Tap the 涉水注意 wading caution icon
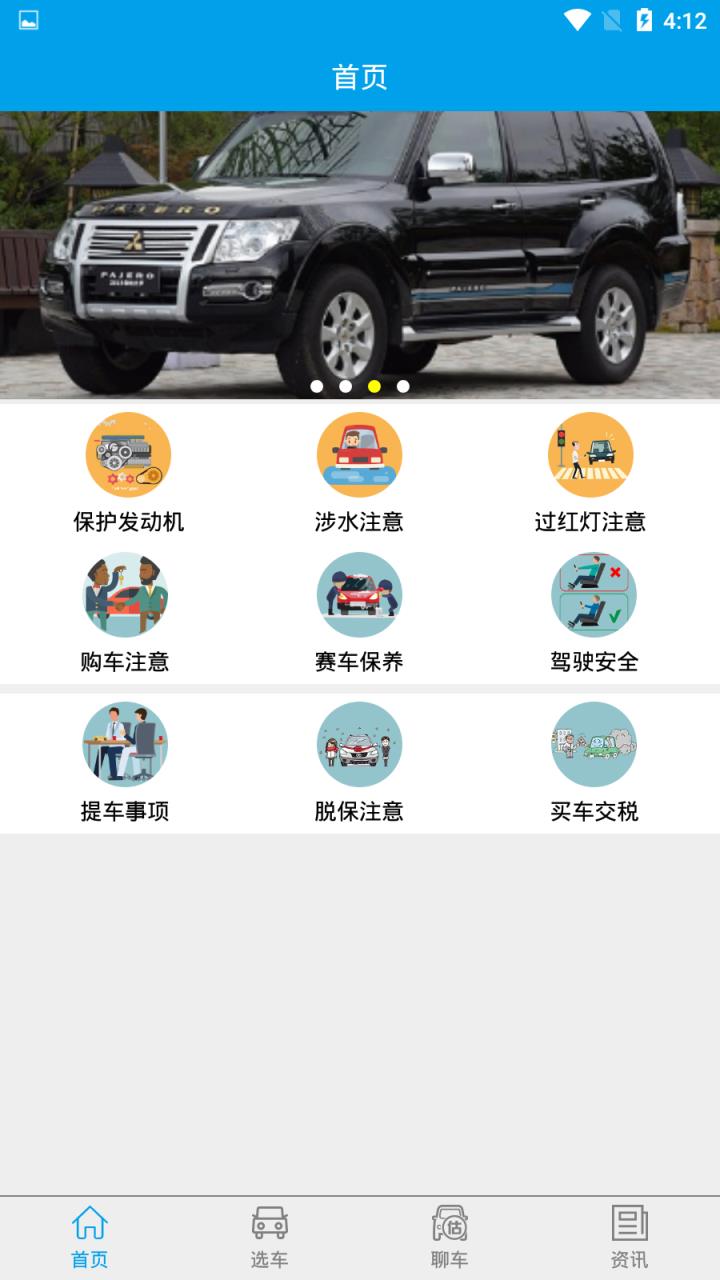The image size is (720, 1280). [360, 454]
